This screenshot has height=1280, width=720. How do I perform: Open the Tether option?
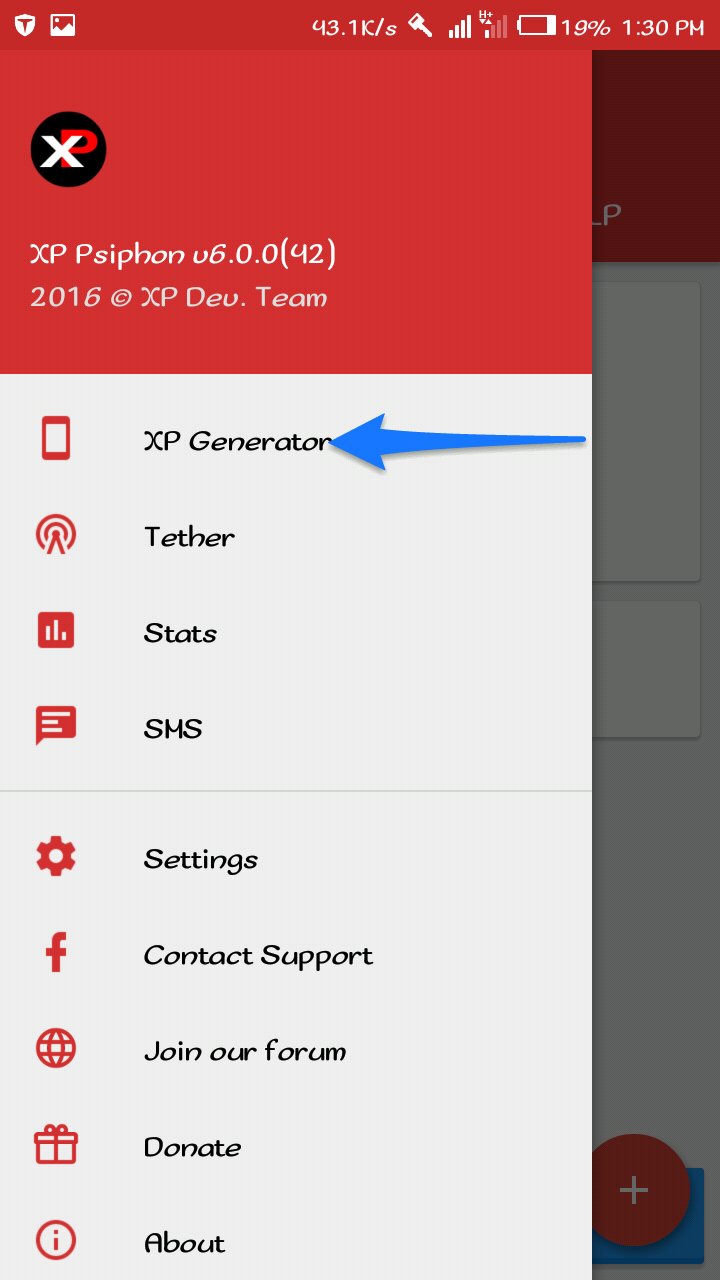click(190, 537)
